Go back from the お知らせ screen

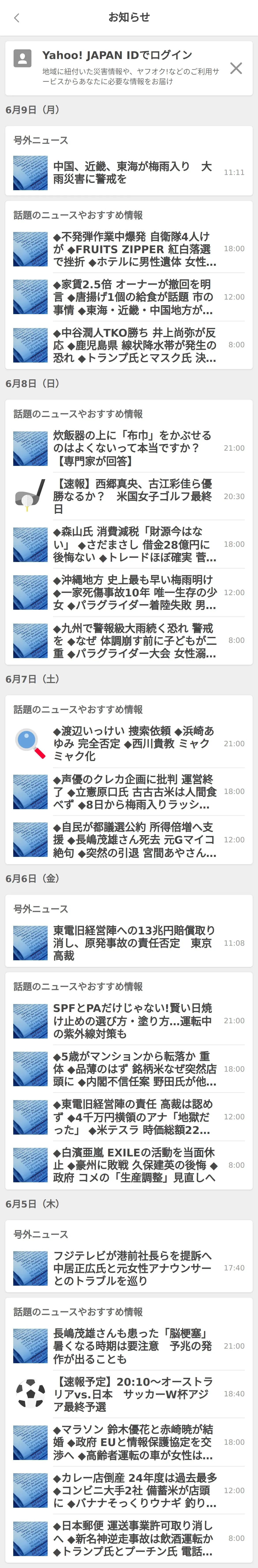(x=16, y=18)
